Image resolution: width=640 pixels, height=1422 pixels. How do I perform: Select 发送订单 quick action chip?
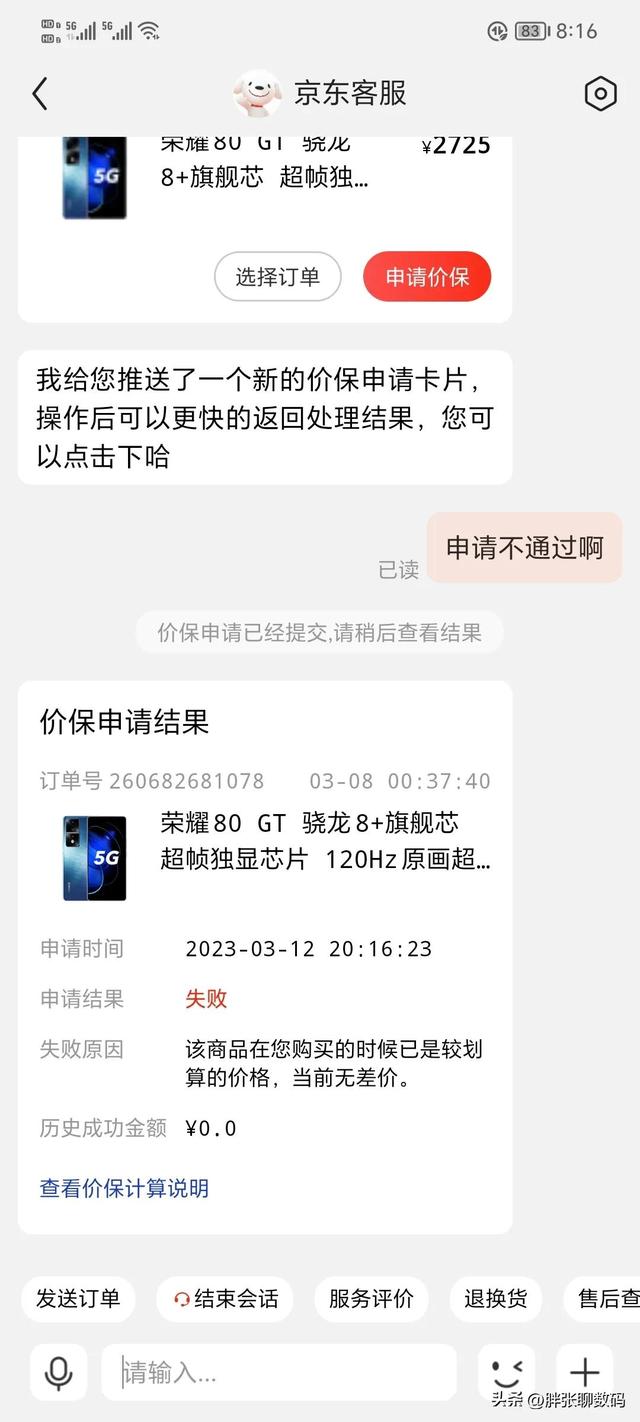tap(78, 1299)
